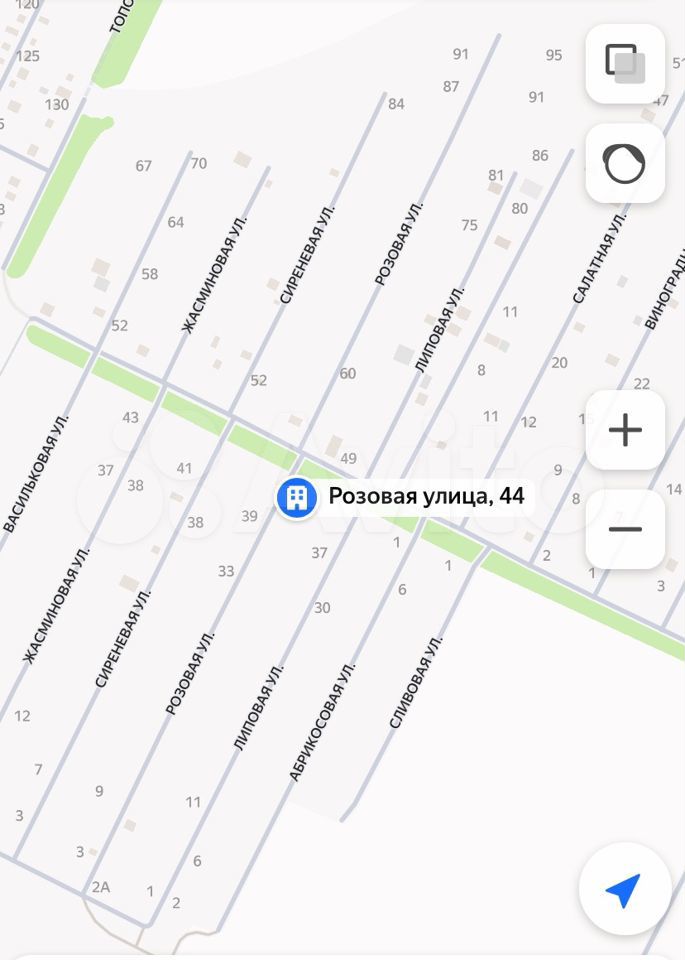Zoom out of the map
Viewport: 685px width, 960px height.
click(x=625, y=529)
